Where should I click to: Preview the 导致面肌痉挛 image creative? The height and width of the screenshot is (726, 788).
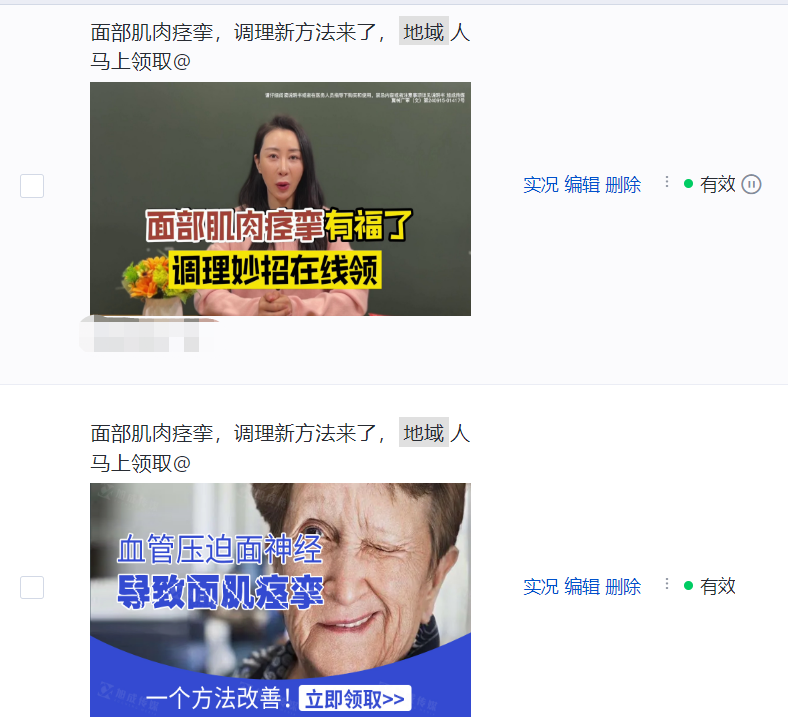click(280, 600)
